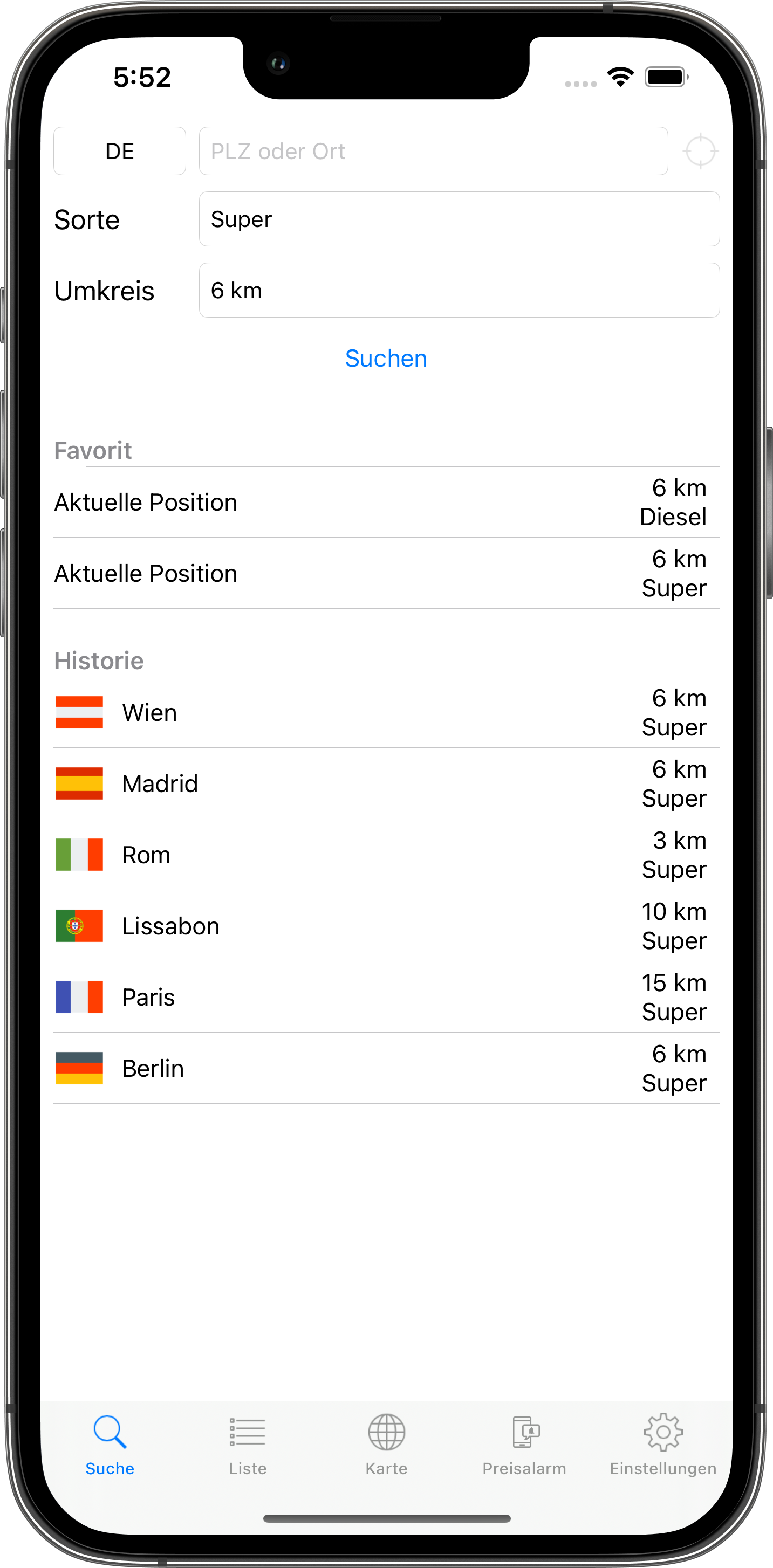Image resolution: width=773 pixels, height=1568 pixels.
Task: Open the Sorte fuel type picker
Action: point(459,219)
